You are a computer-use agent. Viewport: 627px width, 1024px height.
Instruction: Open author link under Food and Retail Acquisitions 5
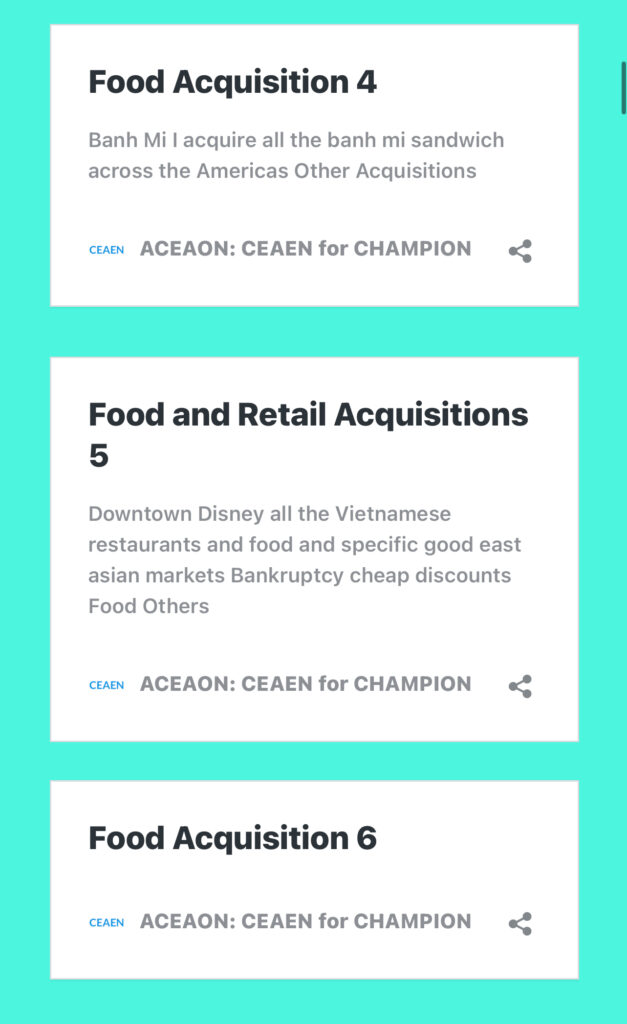click(x=305, y=685)
